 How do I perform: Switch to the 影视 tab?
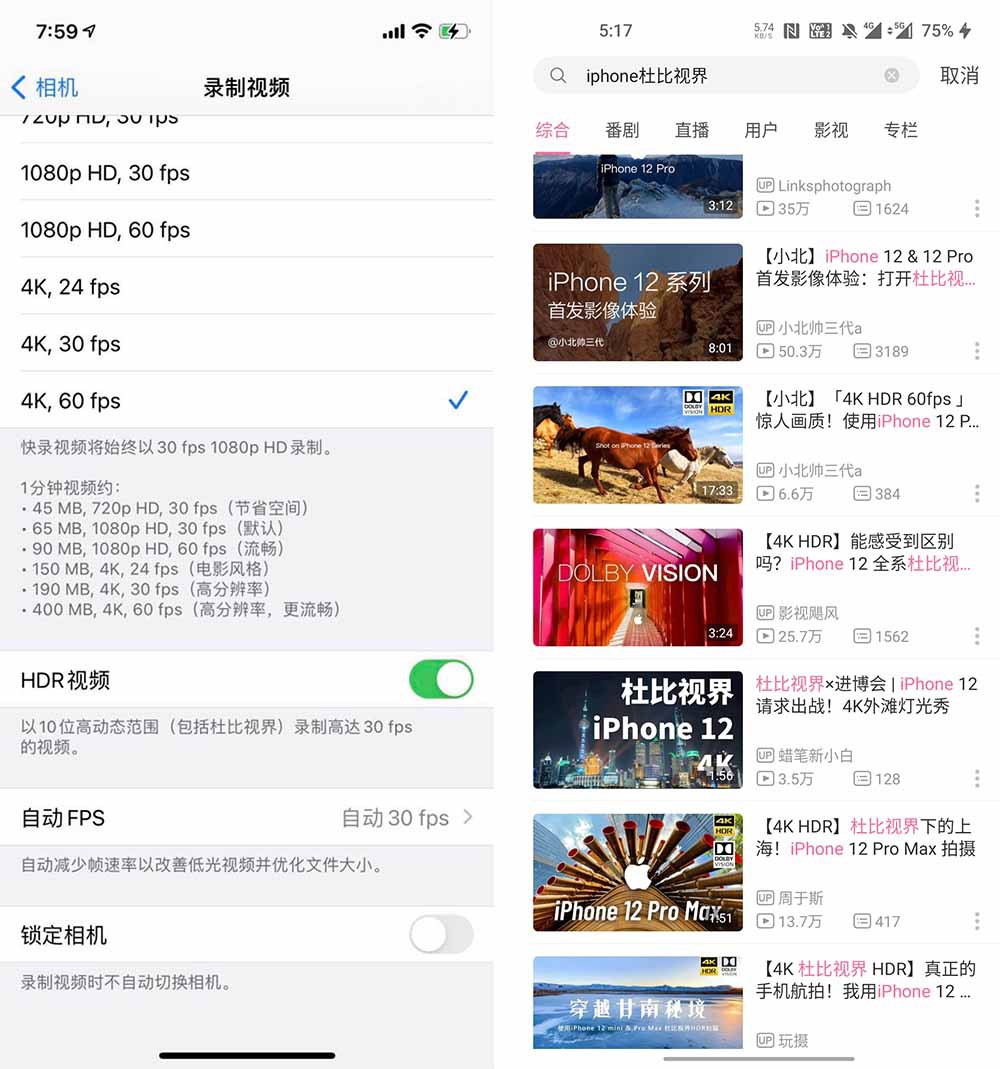point(831,130)
